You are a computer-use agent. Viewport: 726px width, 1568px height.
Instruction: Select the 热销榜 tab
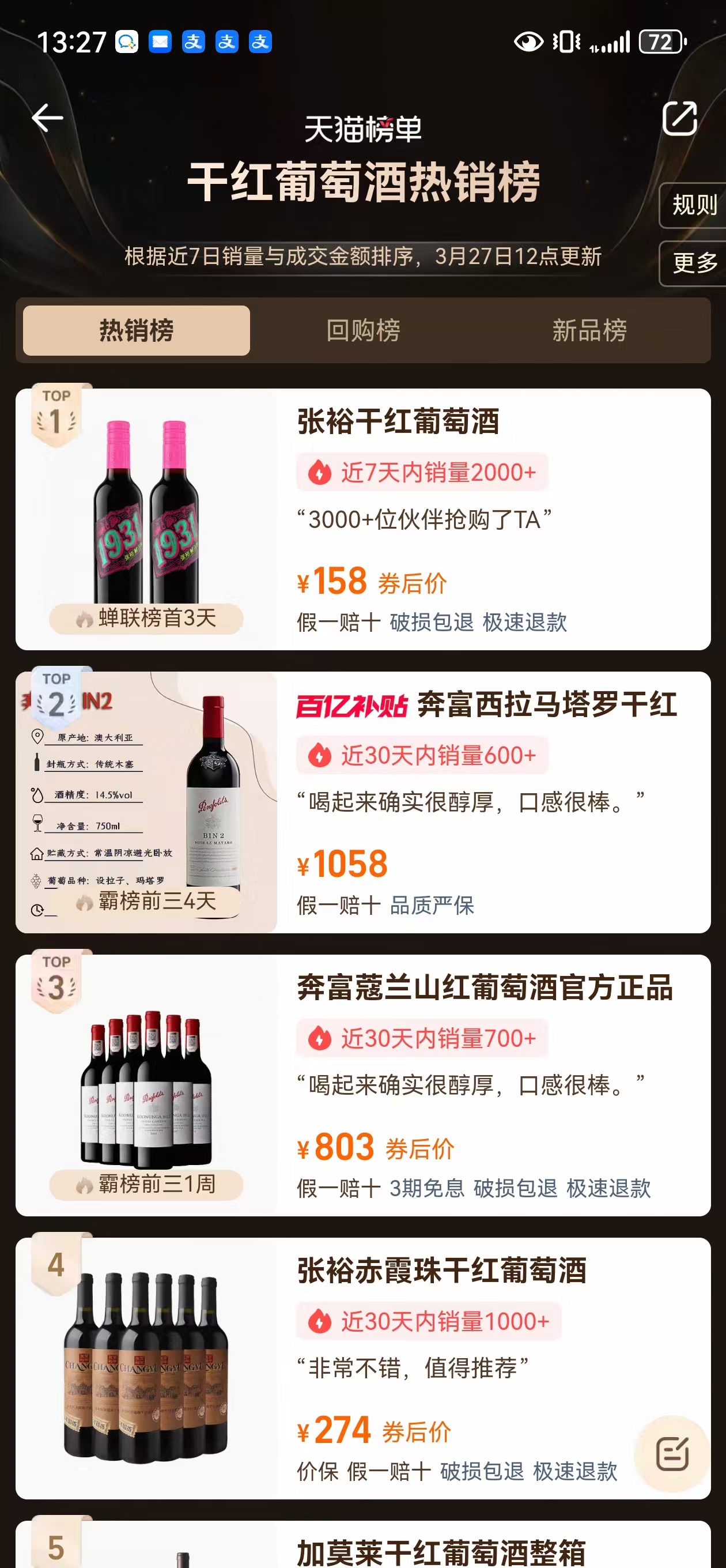click(137, 330)
